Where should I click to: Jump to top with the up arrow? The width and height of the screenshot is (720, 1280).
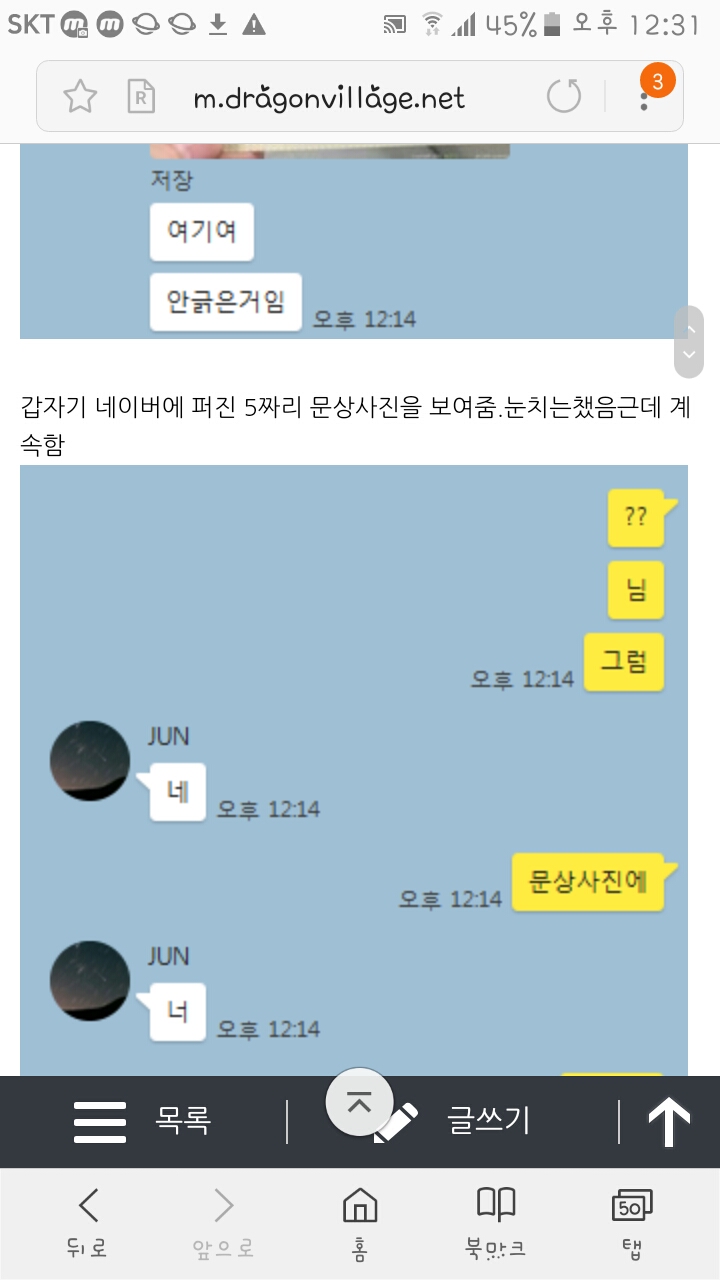click(670, 1122)
